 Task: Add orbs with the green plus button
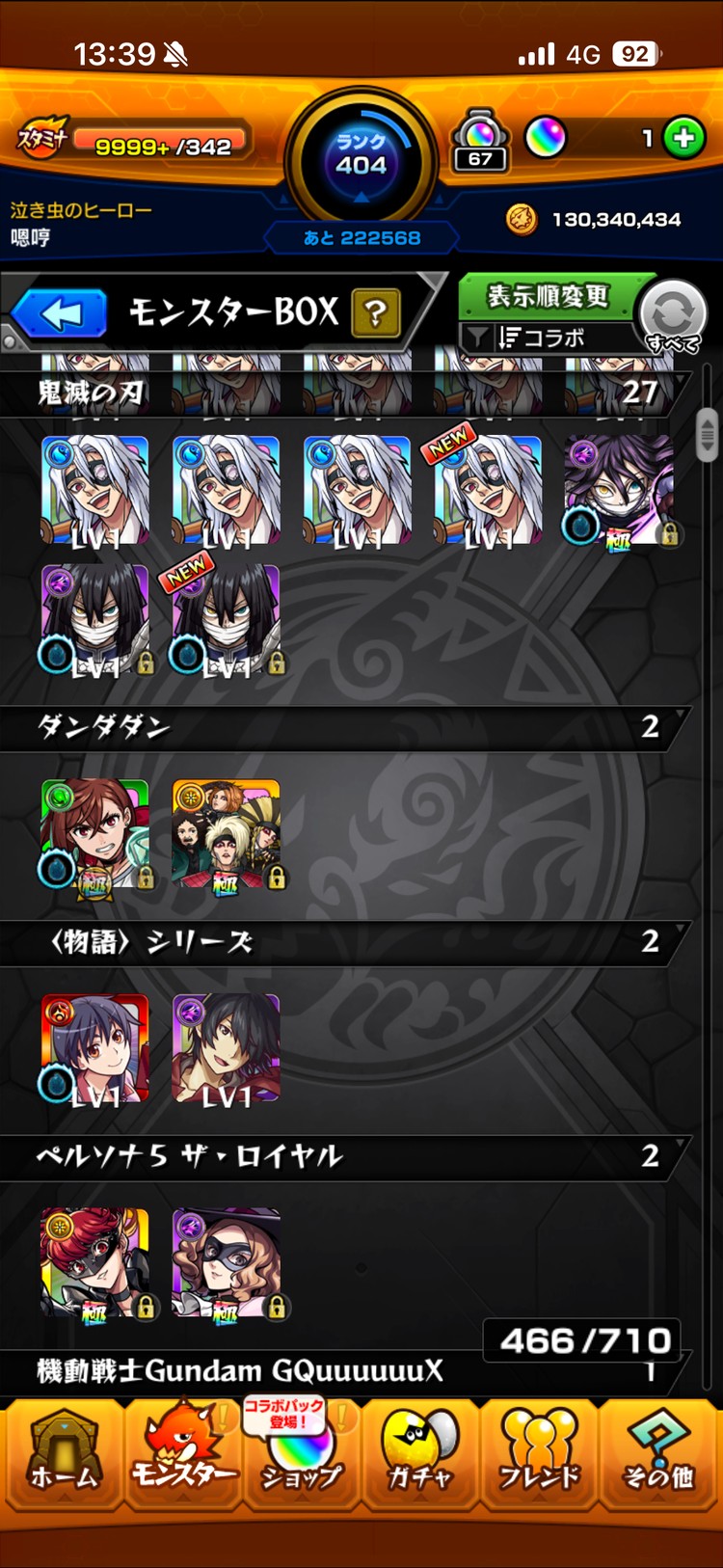(x=683, y=138)
